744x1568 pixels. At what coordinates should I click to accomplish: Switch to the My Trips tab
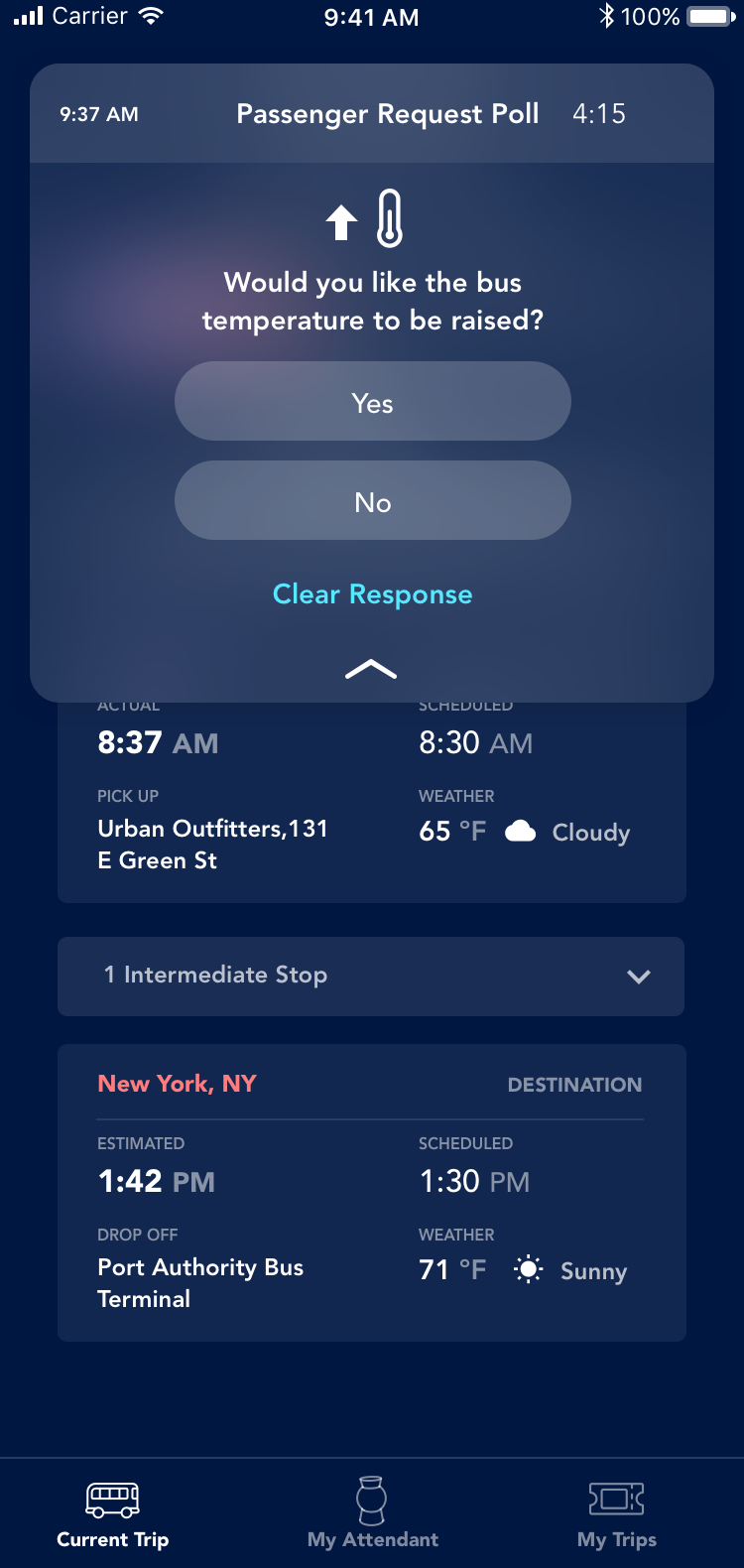point(616,1513)
